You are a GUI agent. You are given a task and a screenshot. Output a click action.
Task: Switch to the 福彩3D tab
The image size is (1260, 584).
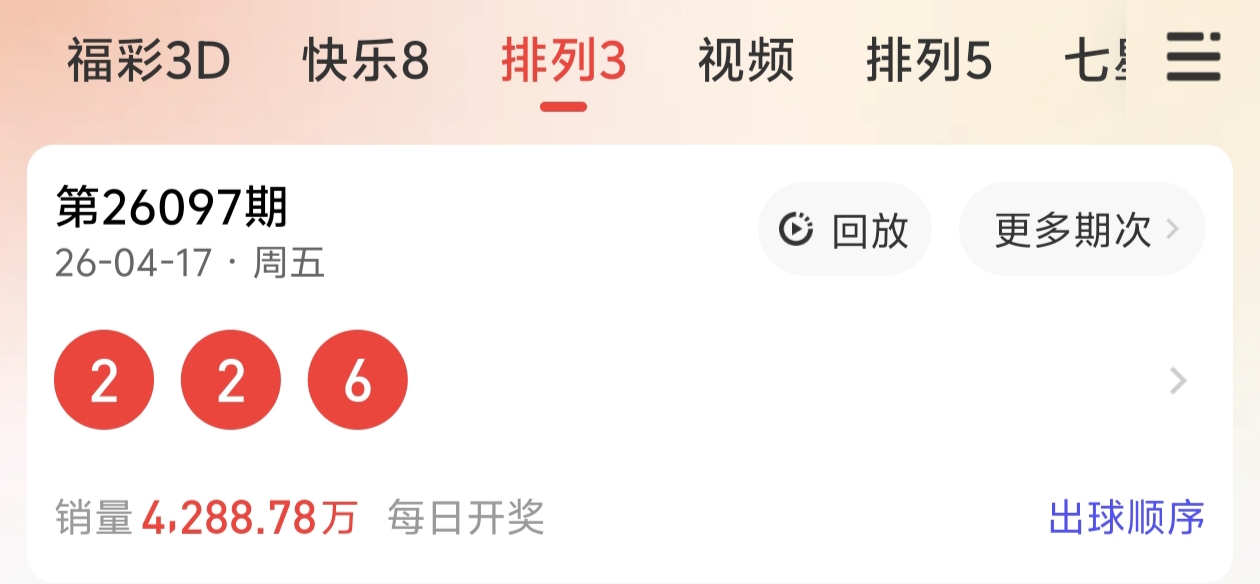pos(149,61)
